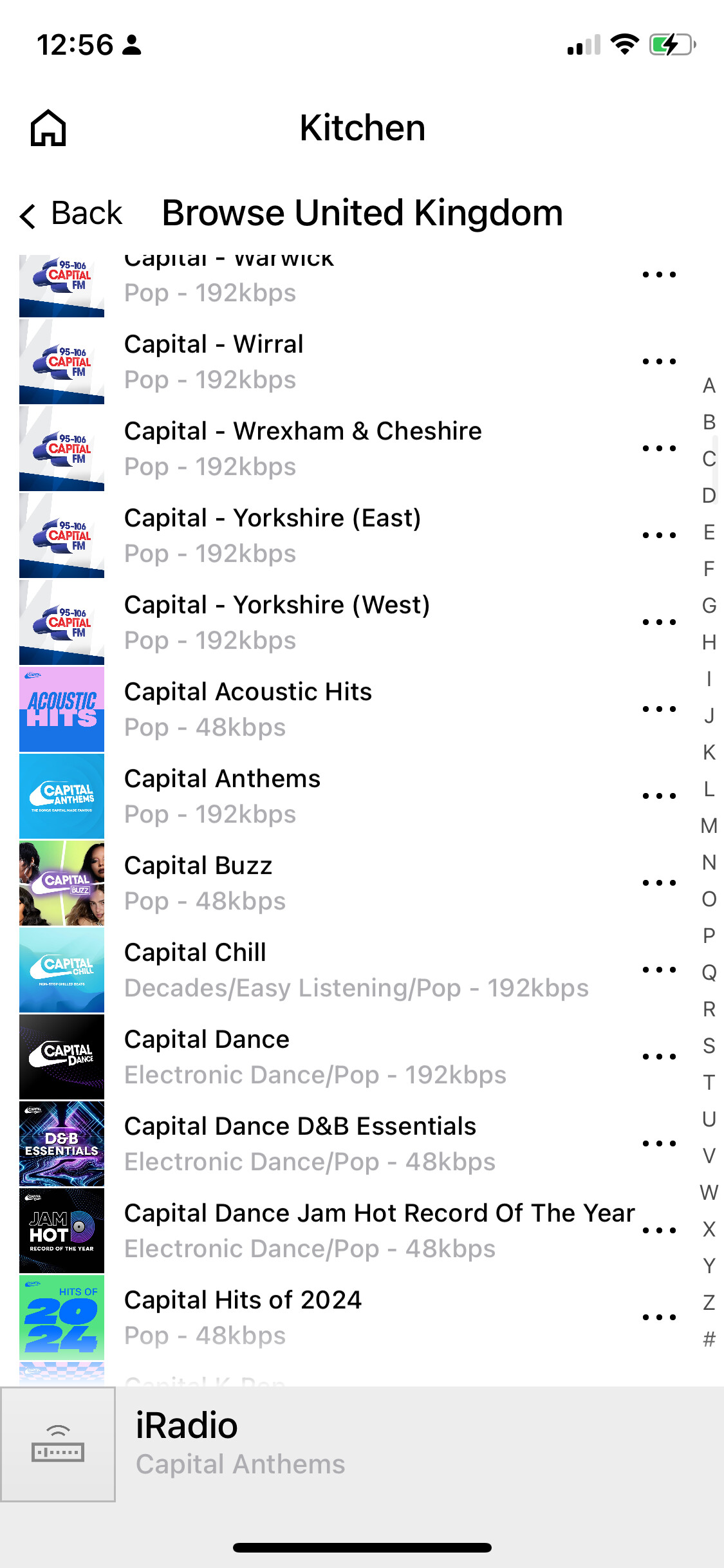Open options for Capital - Wrexham & Cheshire
The image size is (724, 1568).
pos(659,448)
